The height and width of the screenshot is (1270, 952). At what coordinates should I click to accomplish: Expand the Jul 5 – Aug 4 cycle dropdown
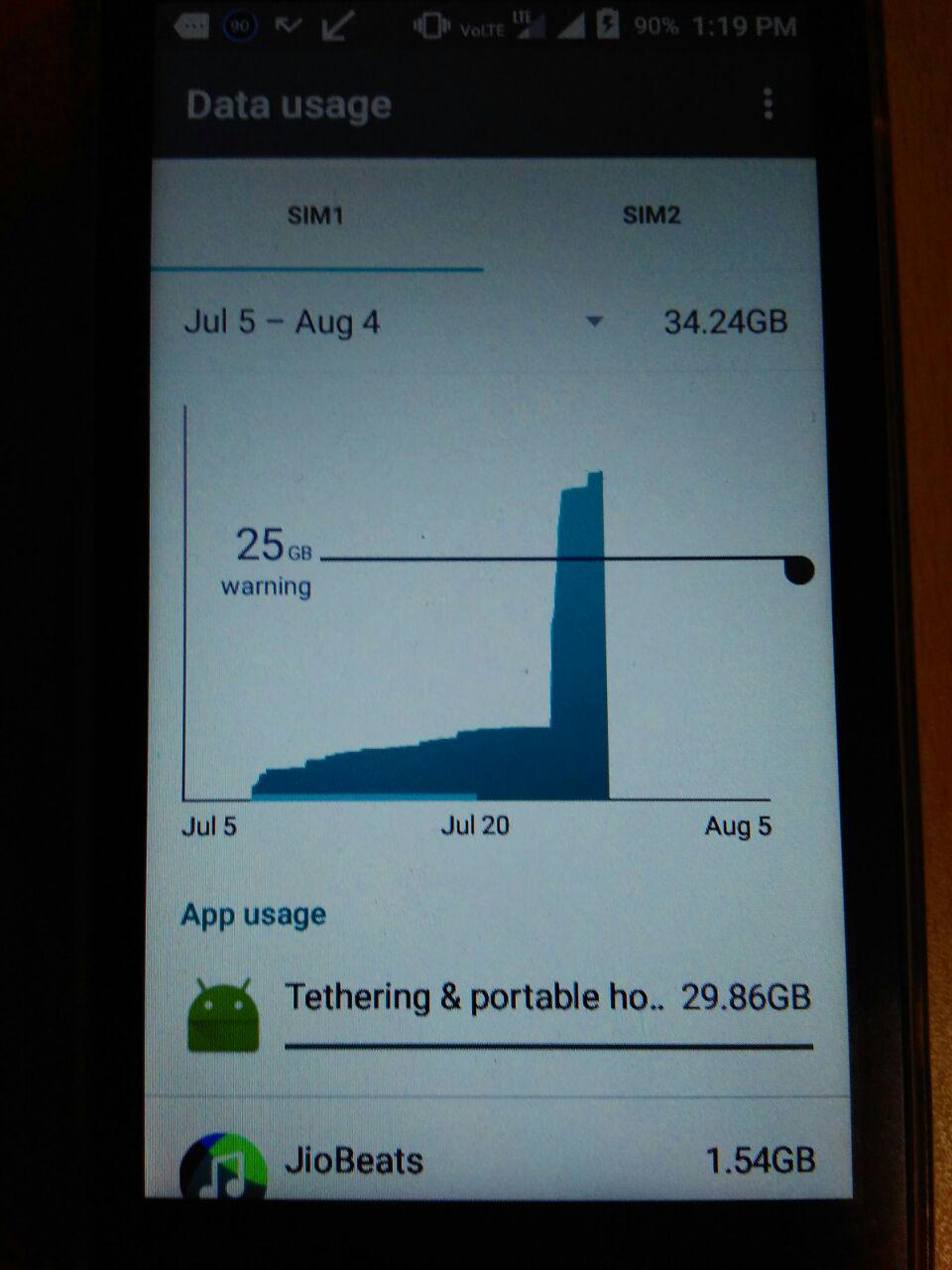(593, 322)
